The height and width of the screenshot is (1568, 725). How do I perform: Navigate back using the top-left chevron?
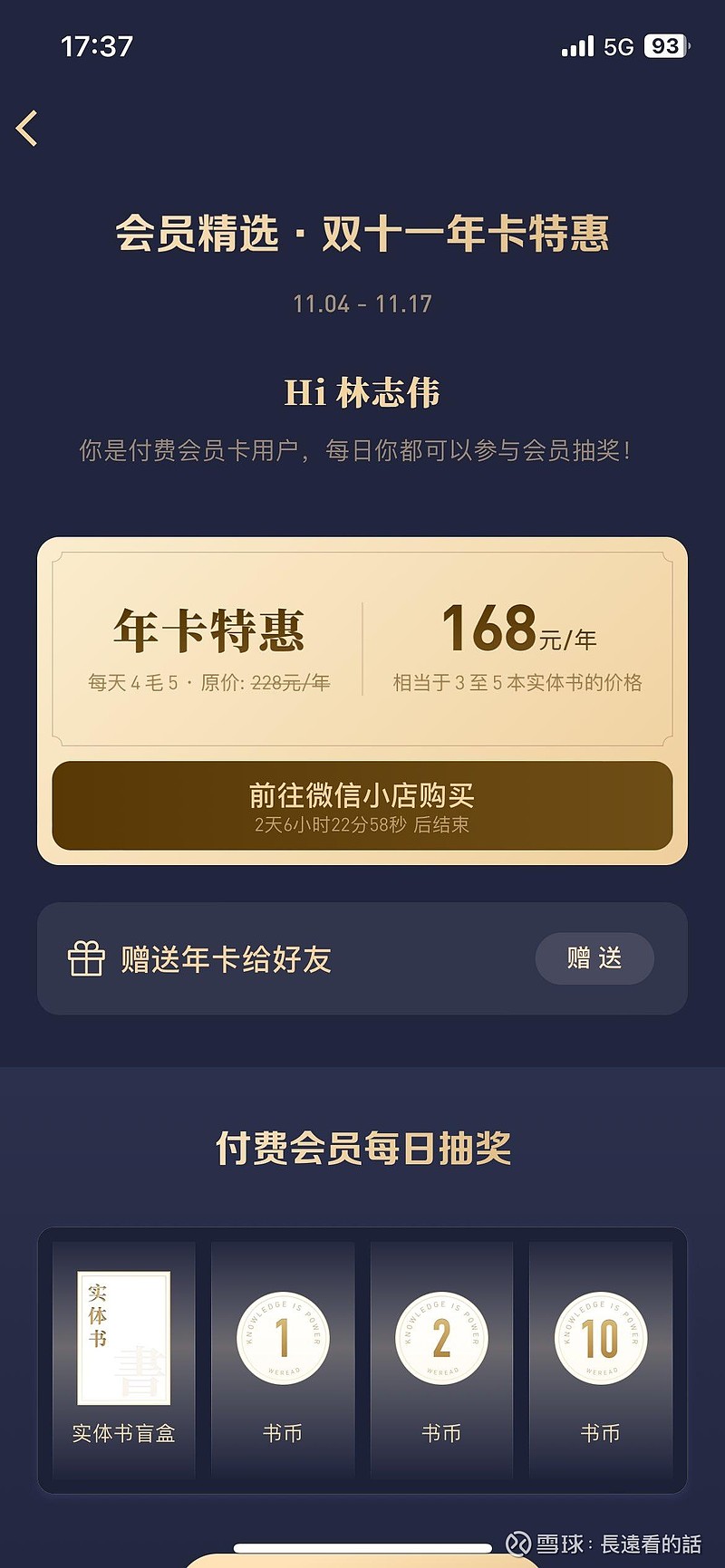point(27,128)
